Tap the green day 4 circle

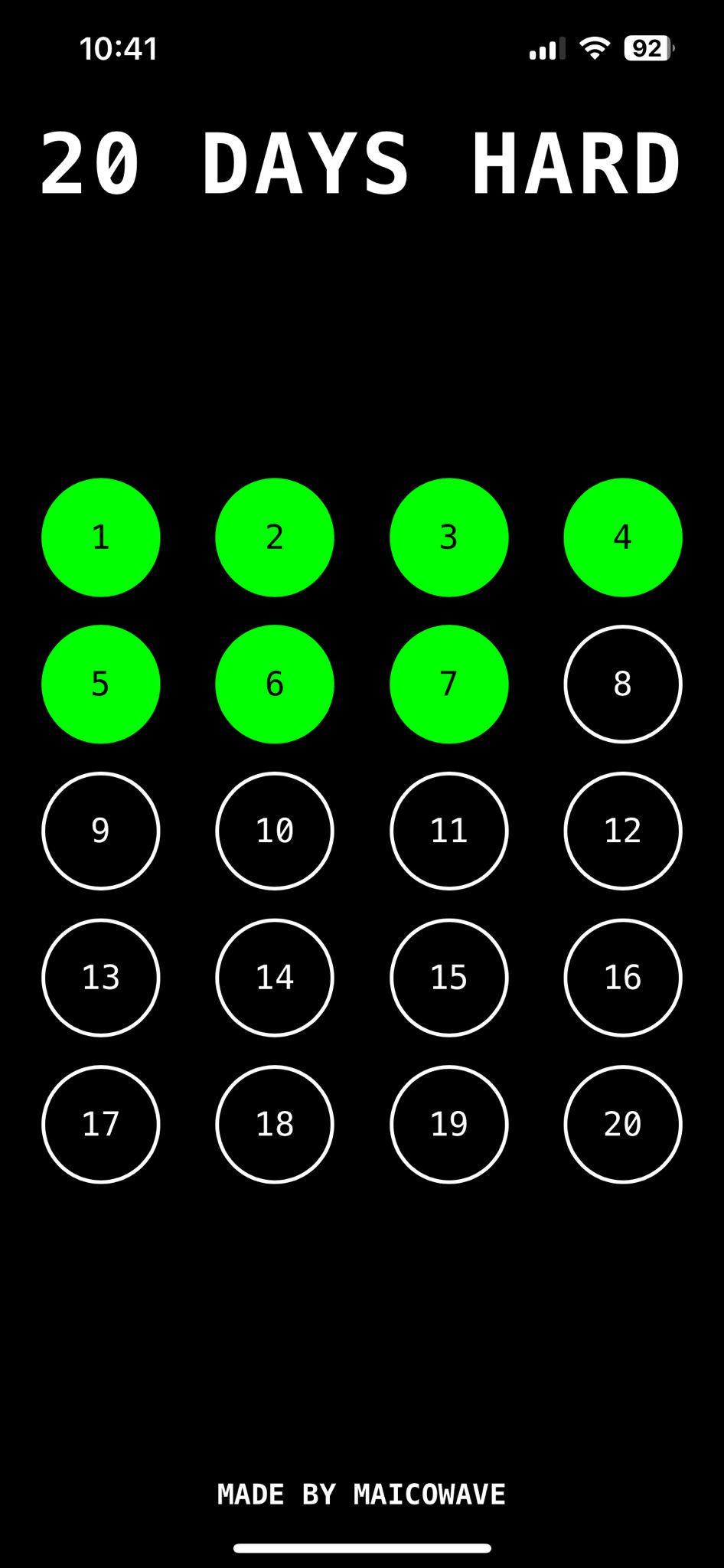click(x=623, y=537)
